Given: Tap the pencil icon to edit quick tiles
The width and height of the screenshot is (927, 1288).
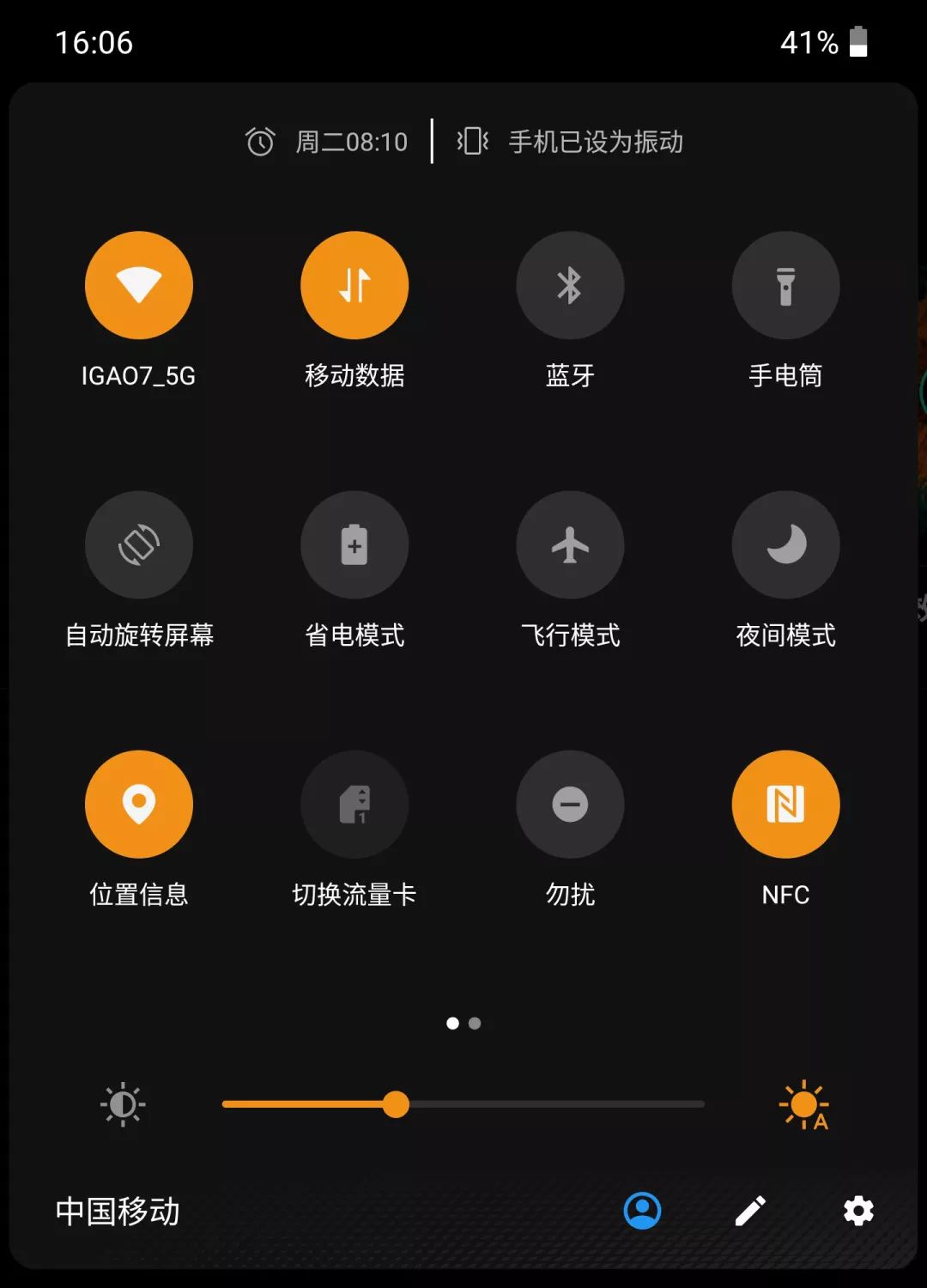Looking at the screenshot, I should [750, 1212].
